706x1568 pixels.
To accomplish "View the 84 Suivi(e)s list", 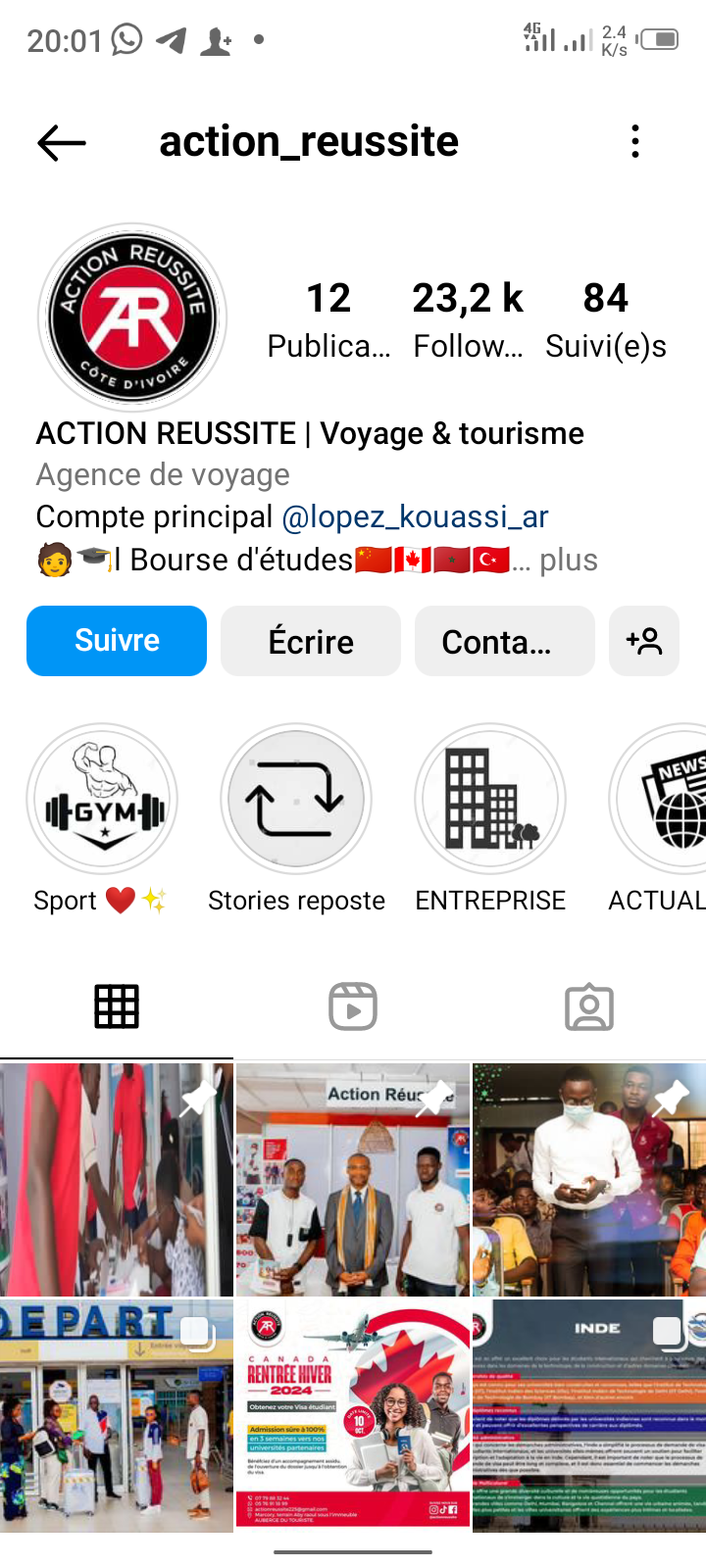I will coord(605,318).
